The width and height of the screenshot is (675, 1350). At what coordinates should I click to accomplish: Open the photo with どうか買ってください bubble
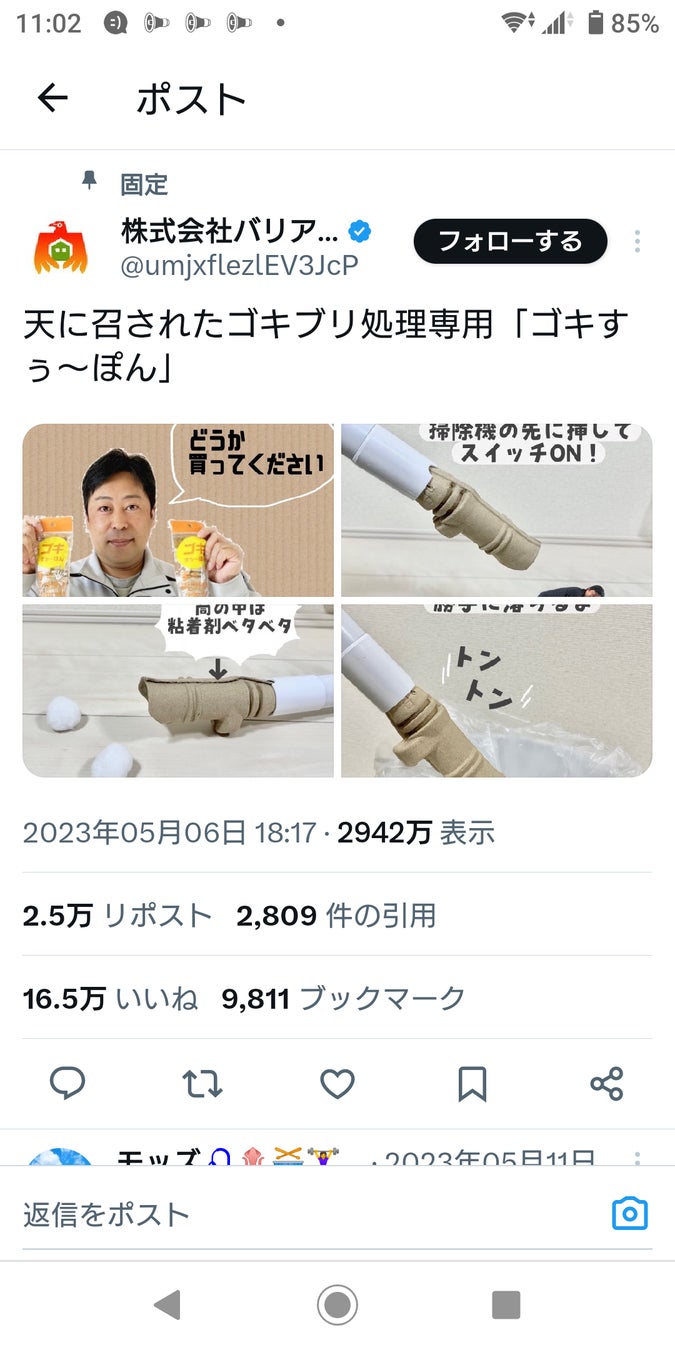pyautogui.click(x=178, y=510)
